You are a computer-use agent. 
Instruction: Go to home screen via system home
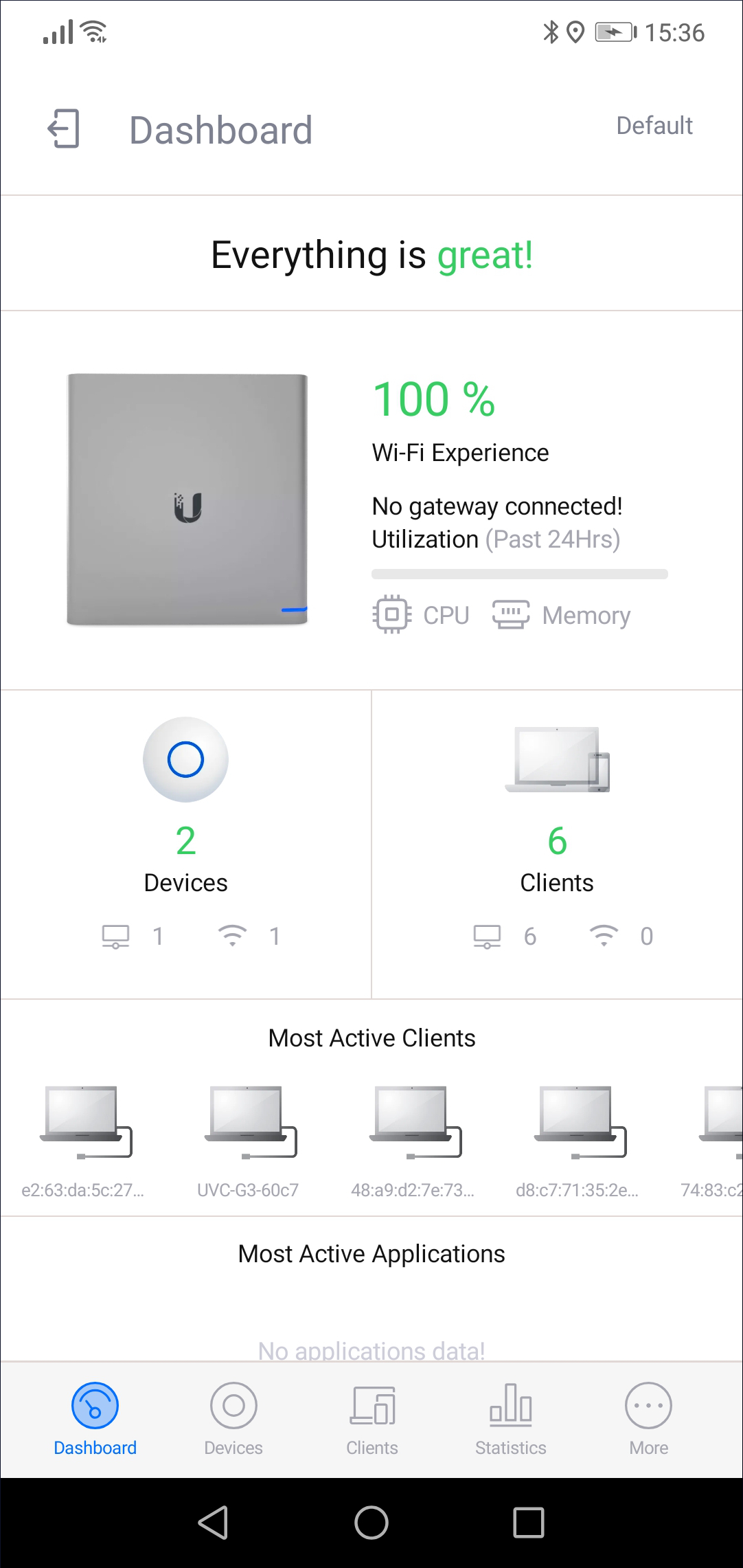coord(371,1523)
